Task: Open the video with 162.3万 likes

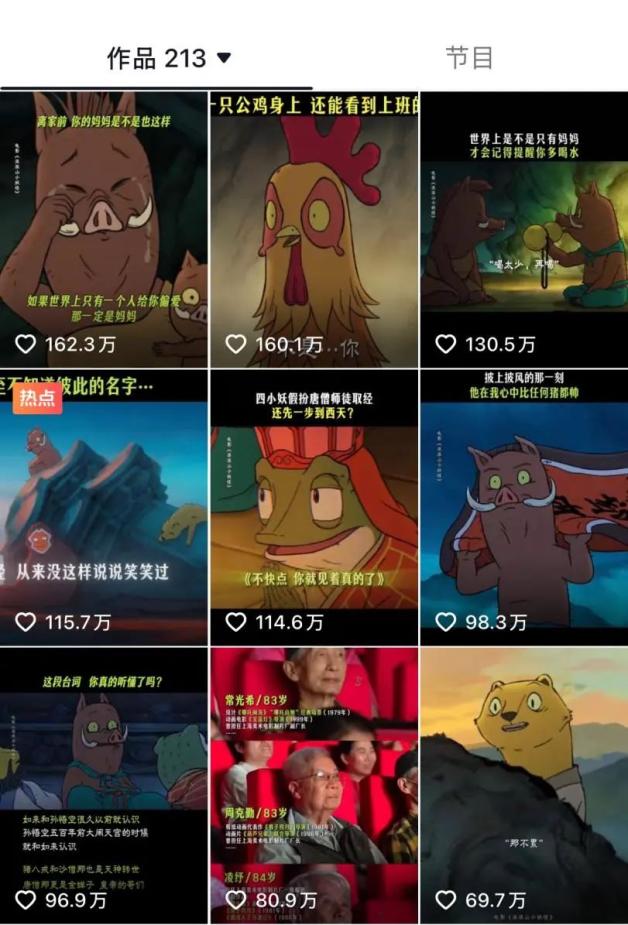Action: click(104, 230)
